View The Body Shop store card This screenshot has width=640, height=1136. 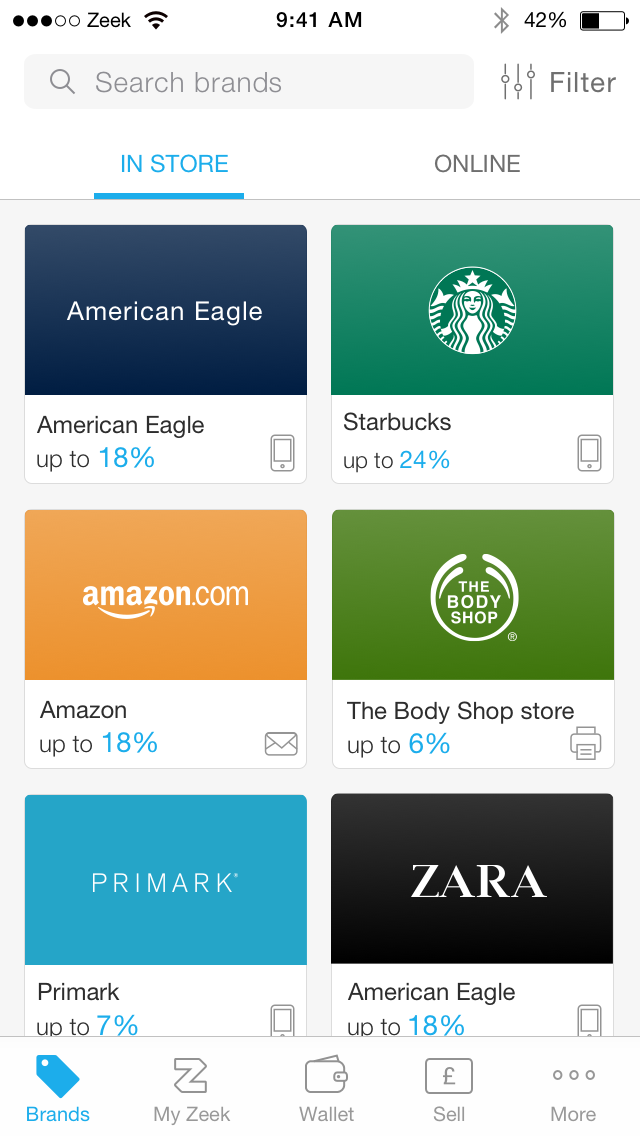tap(473, 638)
